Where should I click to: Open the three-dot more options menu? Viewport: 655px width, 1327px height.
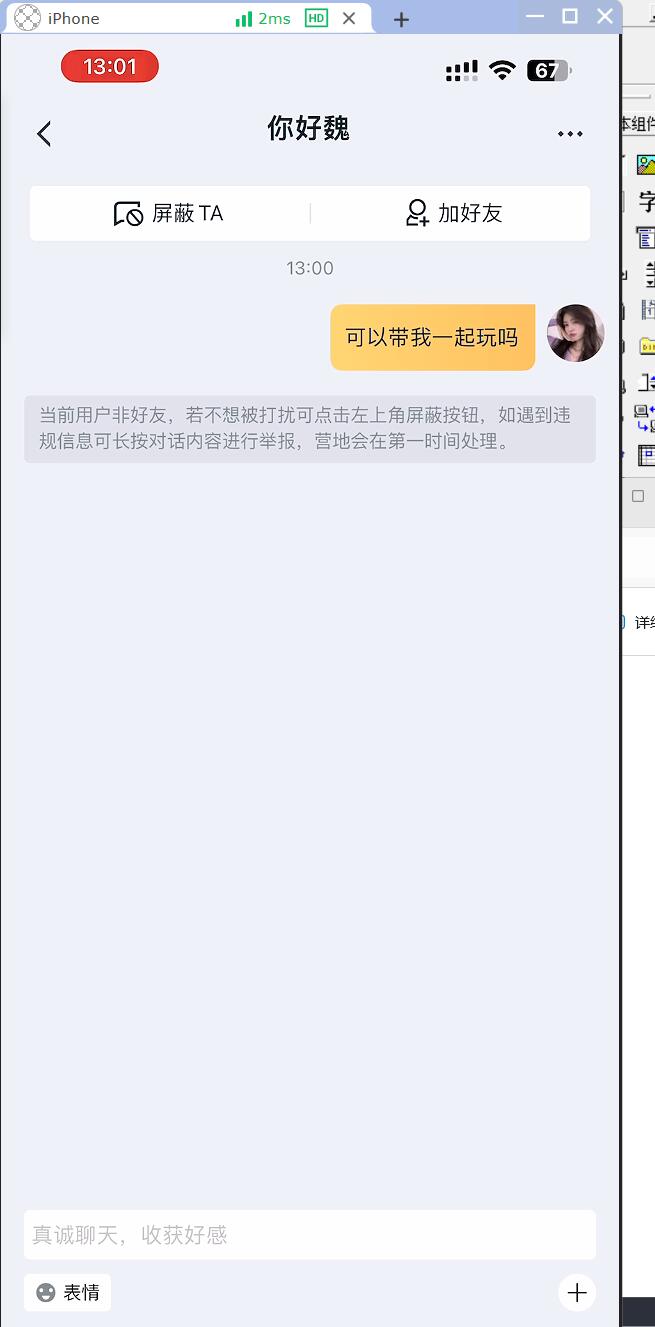pyautogui.click(x=570, y=134)
